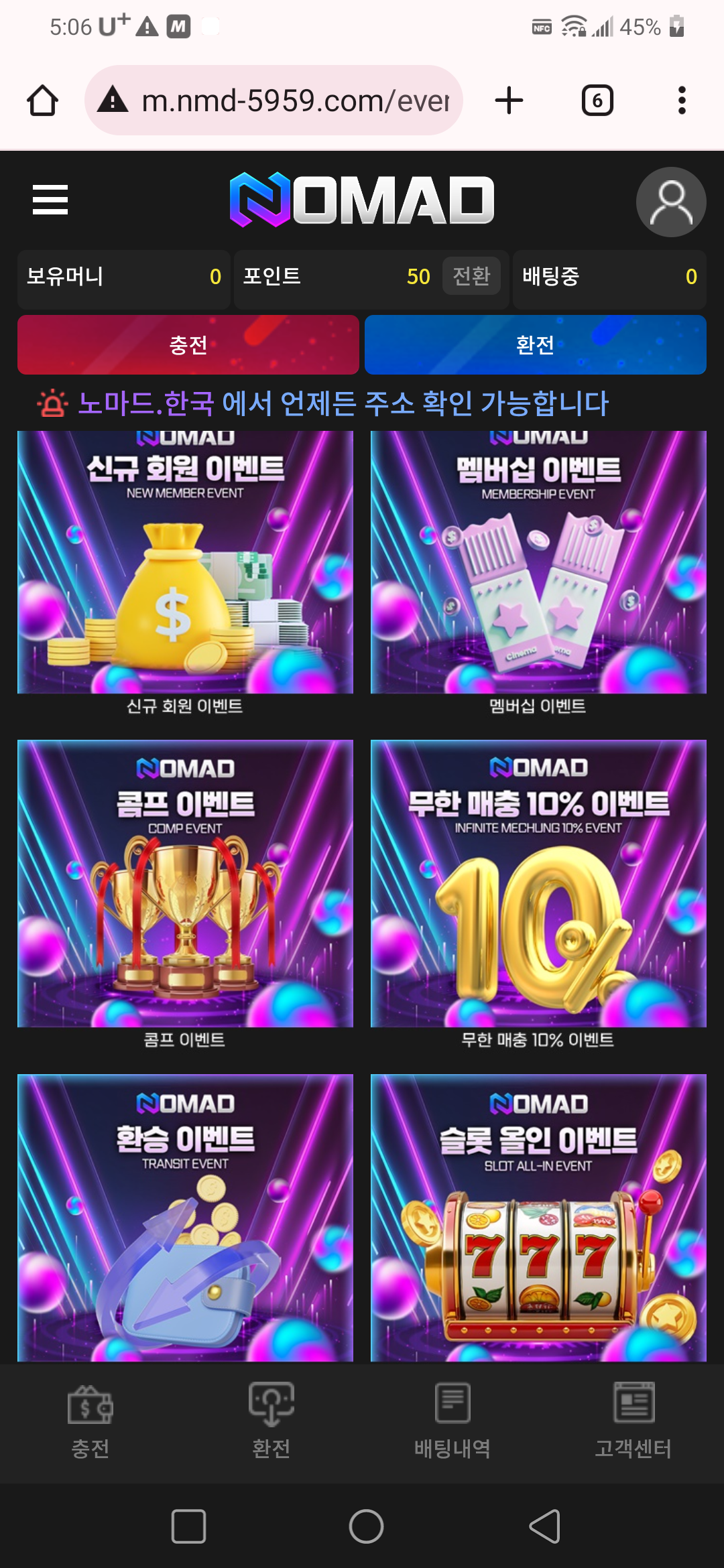Tap the red 충전 button

click(x=188, y=345)
